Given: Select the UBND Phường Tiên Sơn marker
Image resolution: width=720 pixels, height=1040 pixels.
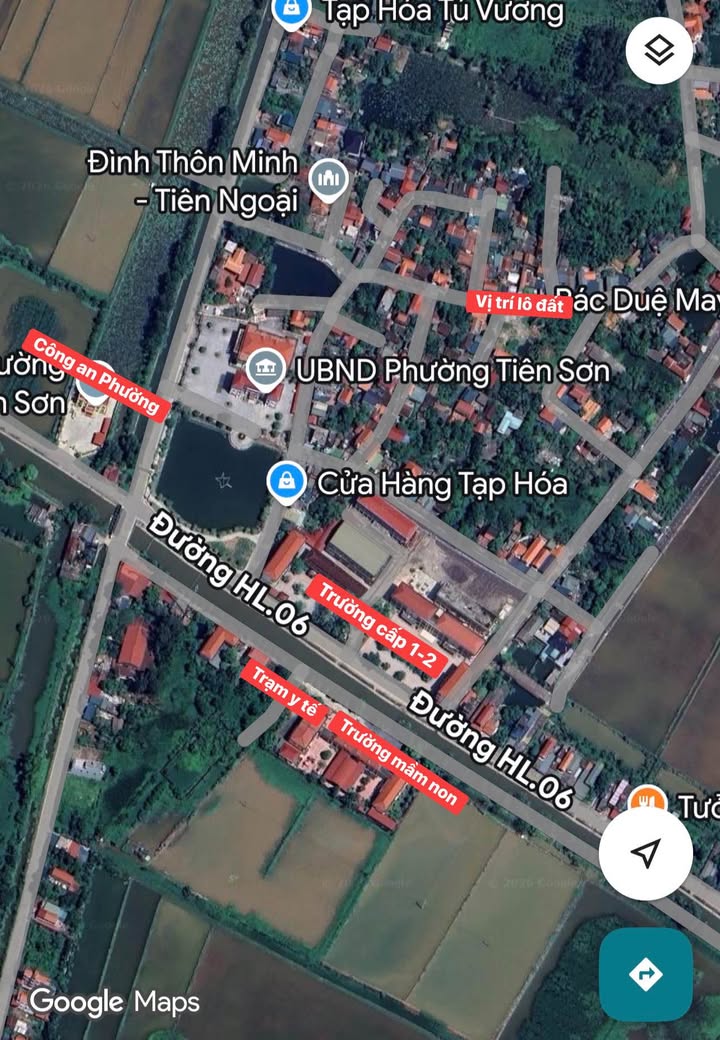Looking at the screenshot, I should click(x=264, y=371).
